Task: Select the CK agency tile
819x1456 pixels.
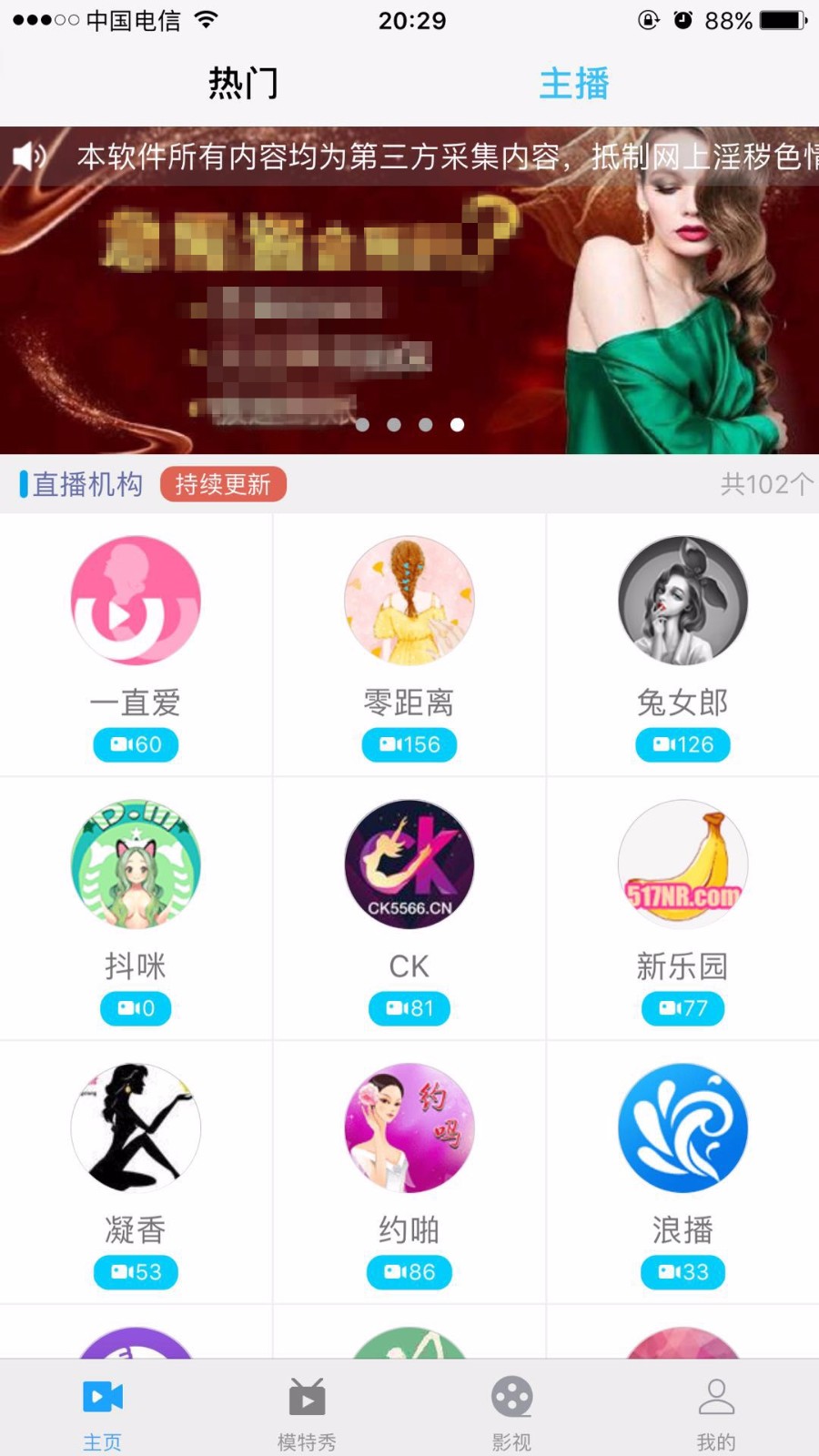Action: [x=409, y=909]
